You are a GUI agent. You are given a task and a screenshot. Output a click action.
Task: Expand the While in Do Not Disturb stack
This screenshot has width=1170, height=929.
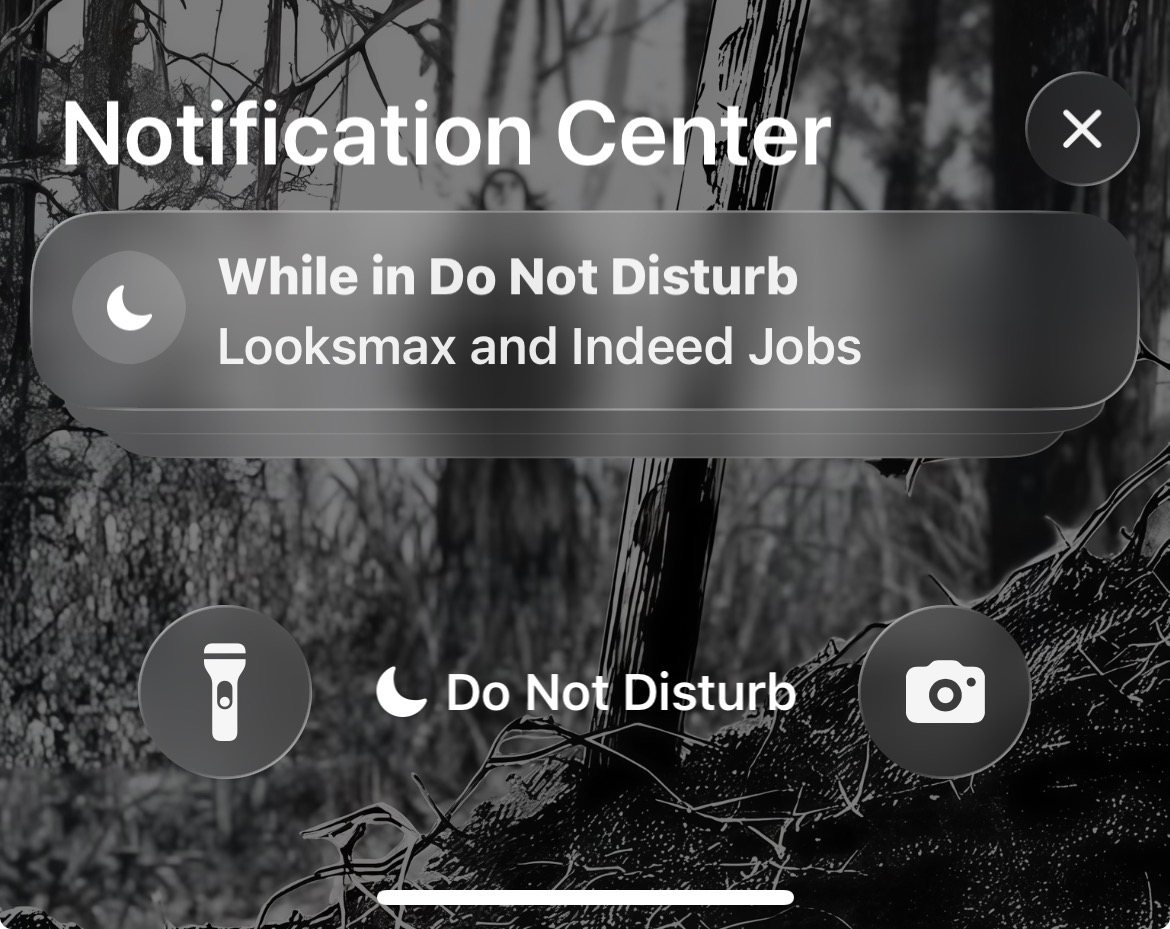(x=585, y=311)
